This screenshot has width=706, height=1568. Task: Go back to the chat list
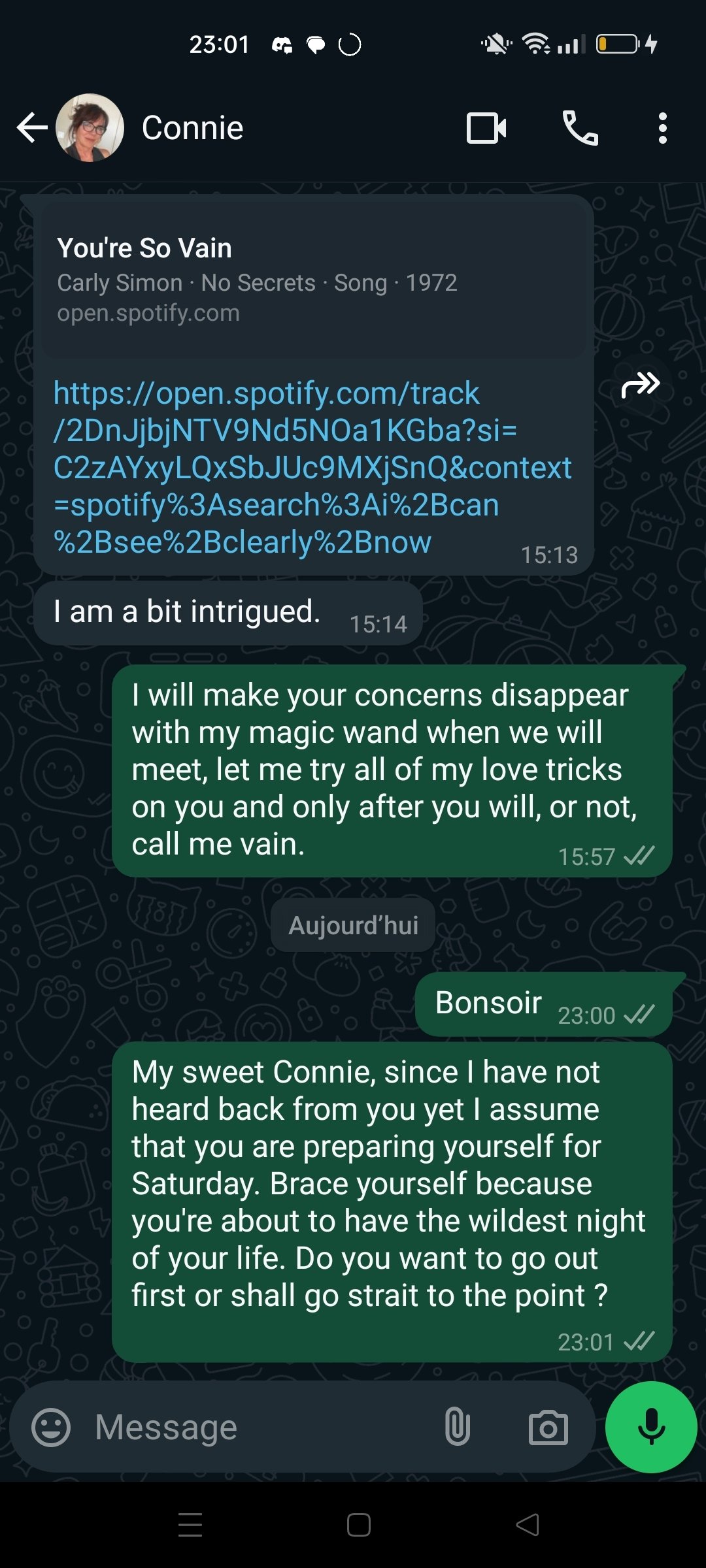(32, 127)
